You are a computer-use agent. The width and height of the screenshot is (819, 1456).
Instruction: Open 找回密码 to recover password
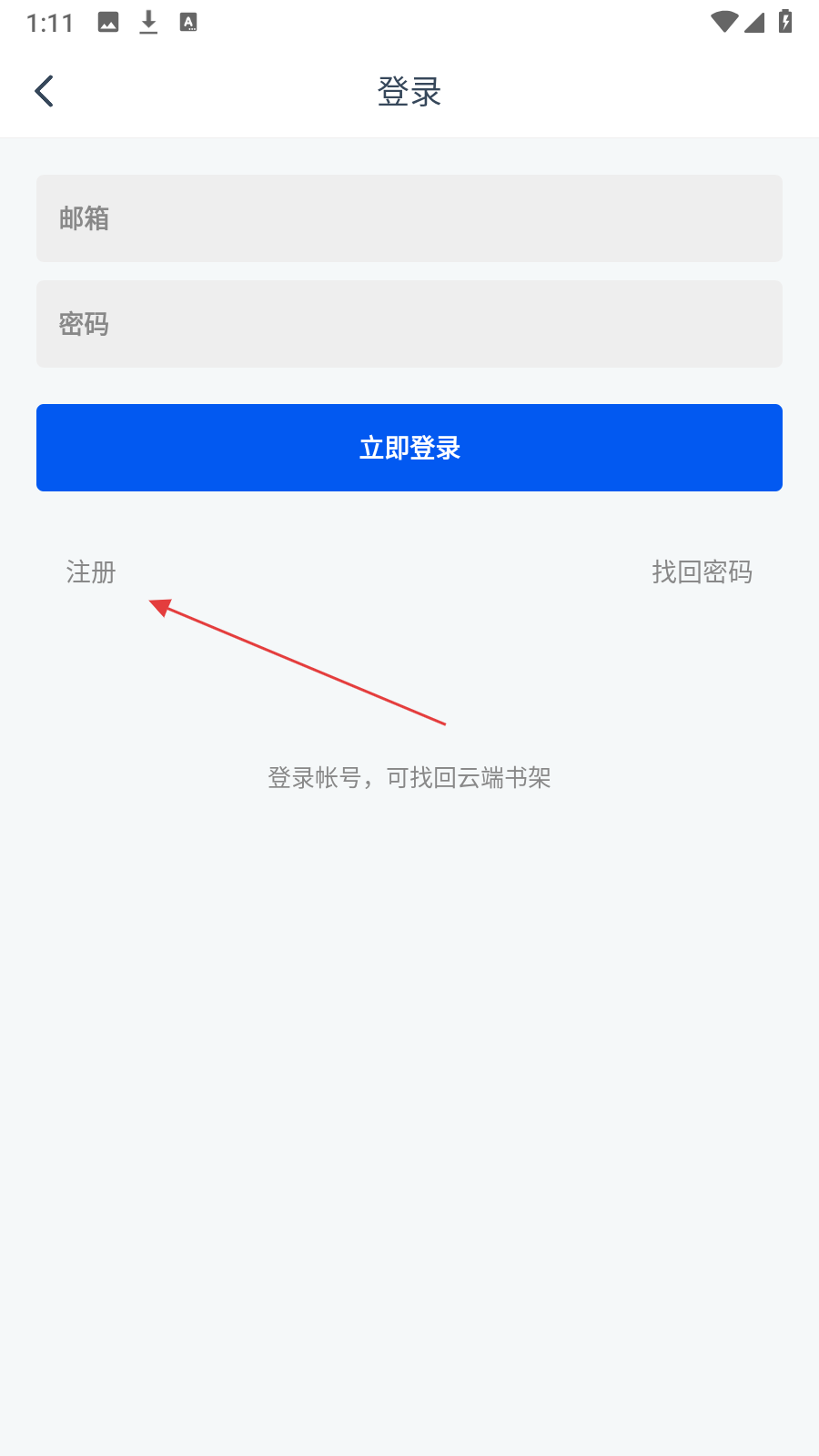click(702, 572)
